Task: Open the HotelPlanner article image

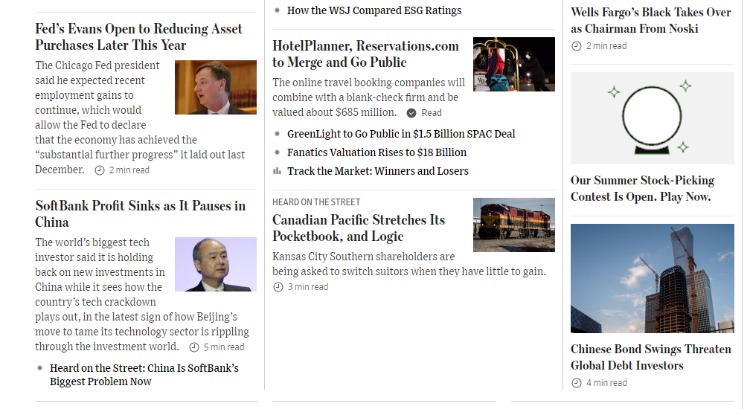Action: [x=514, y=64]
